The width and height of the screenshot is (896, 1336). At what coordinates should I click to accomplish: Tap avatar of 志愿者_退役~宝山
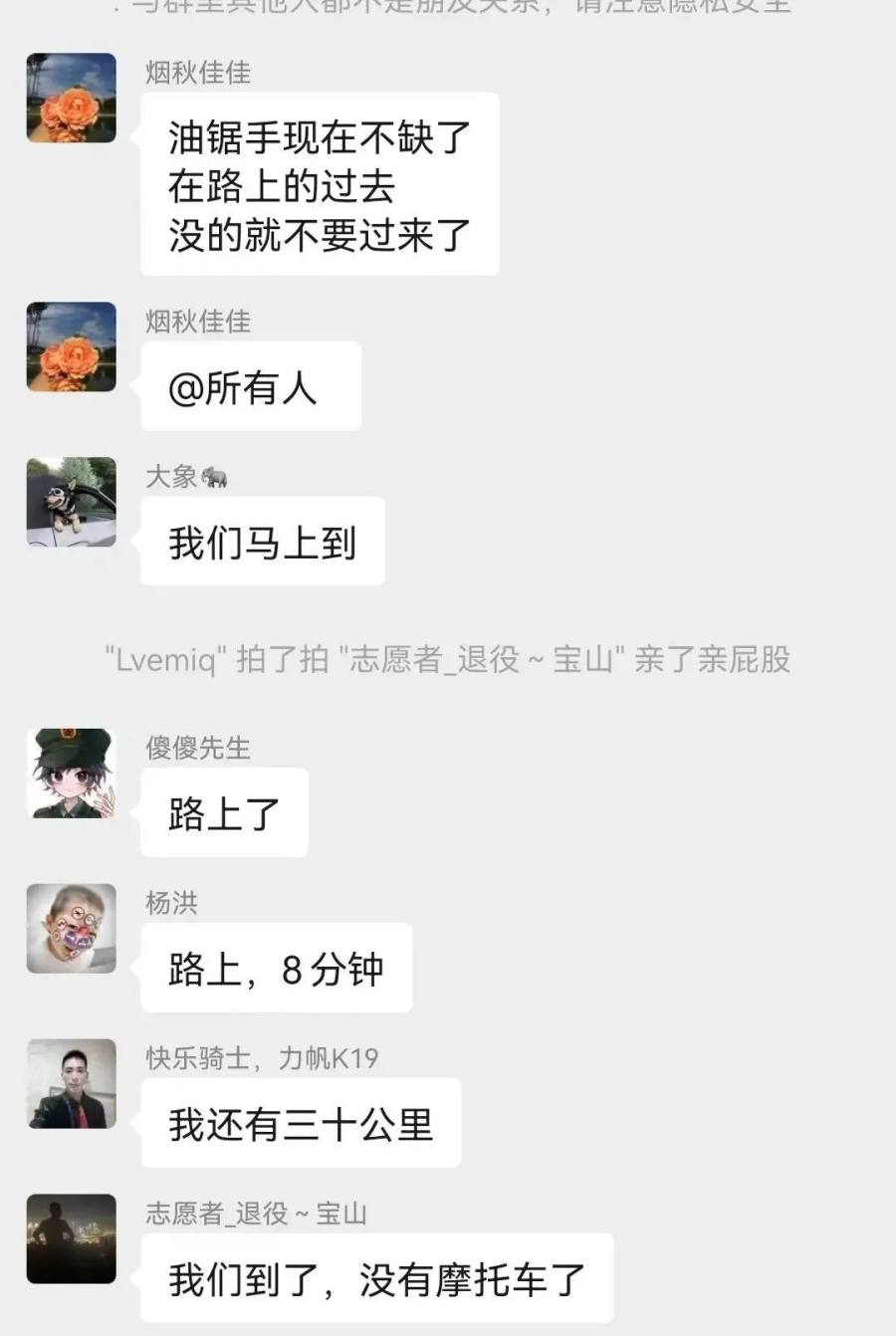click(71, 1239)
